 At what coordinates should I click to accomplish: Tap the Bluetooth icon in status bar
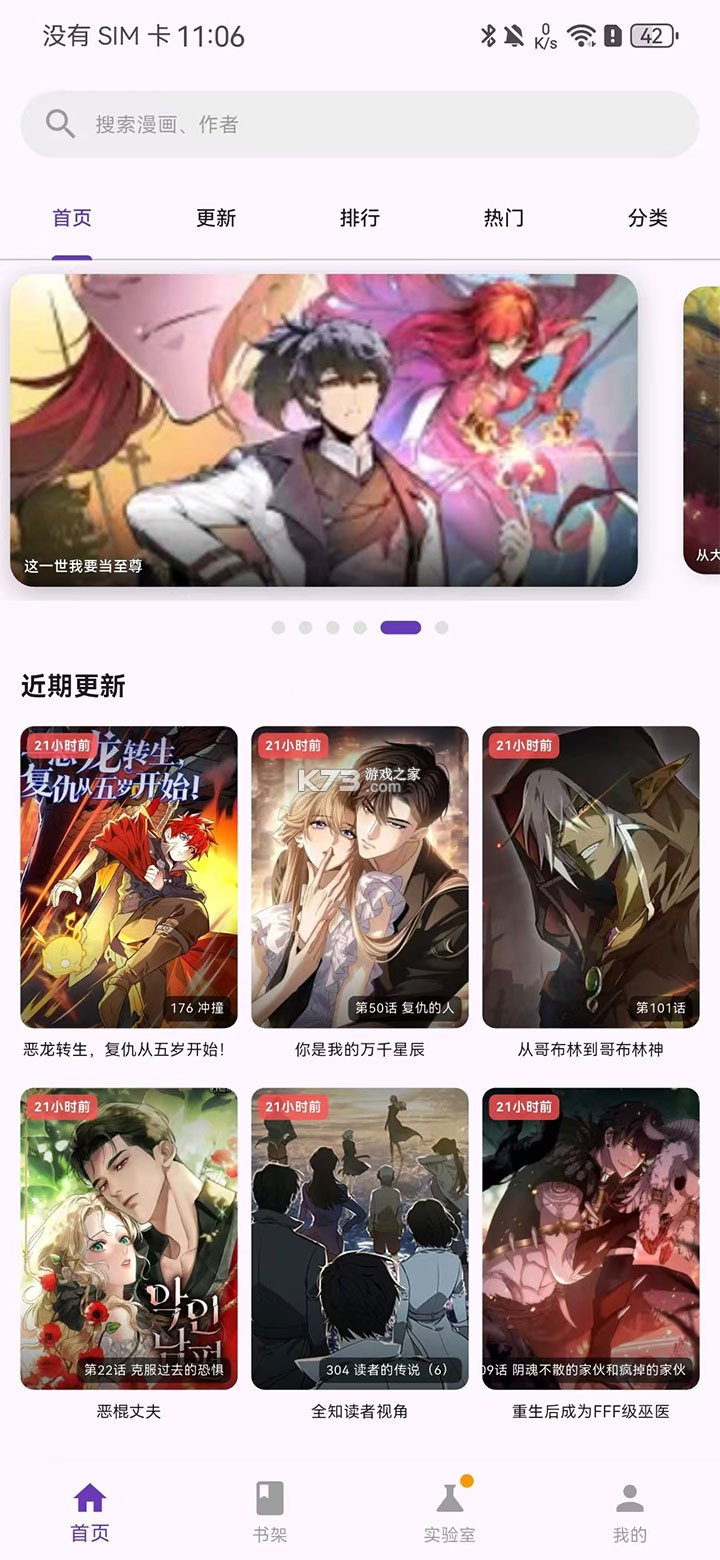486,34
